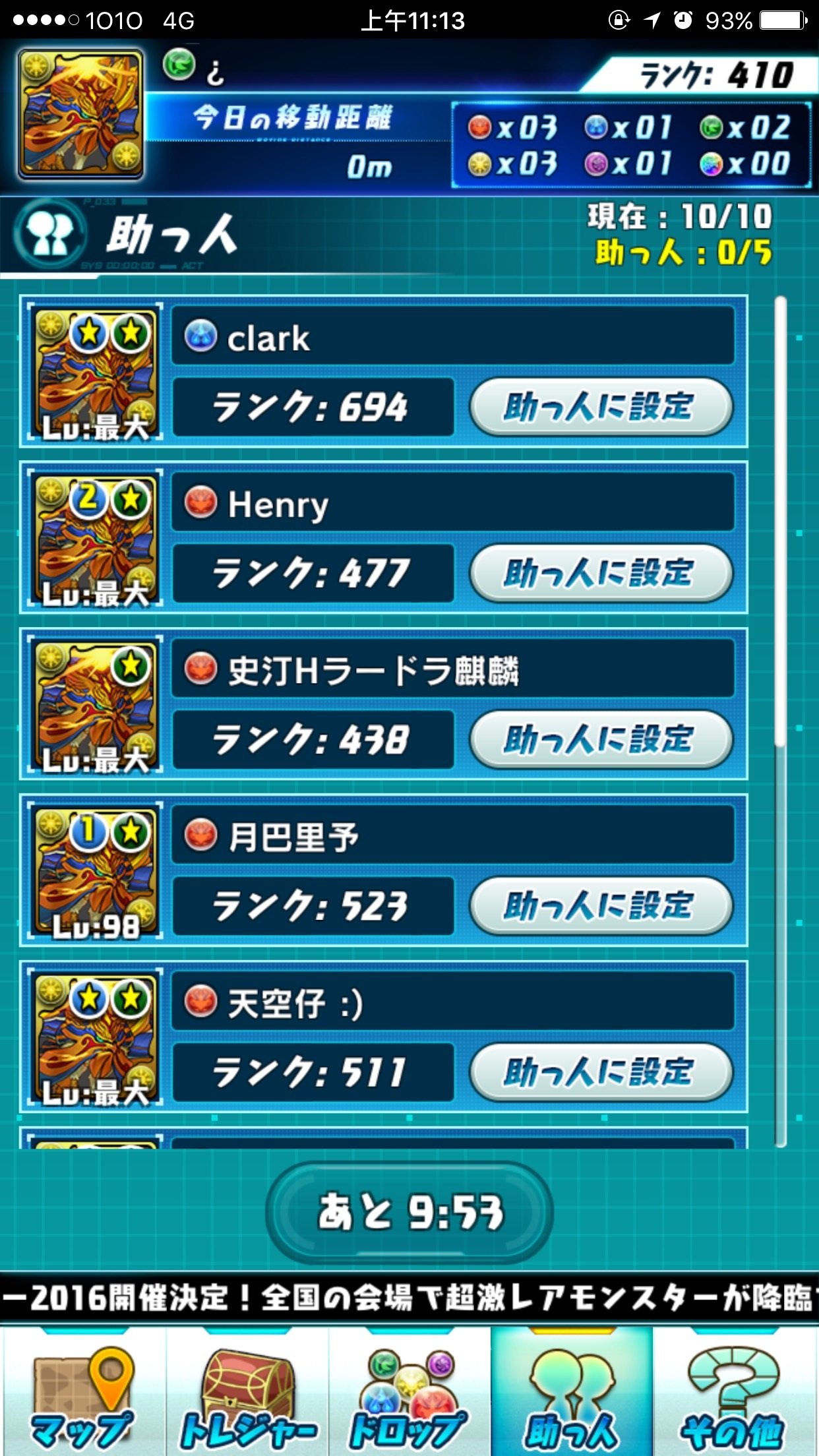819x1456 pixels.
Task: Set Henry as helper
Action: (x=601, y=573)
